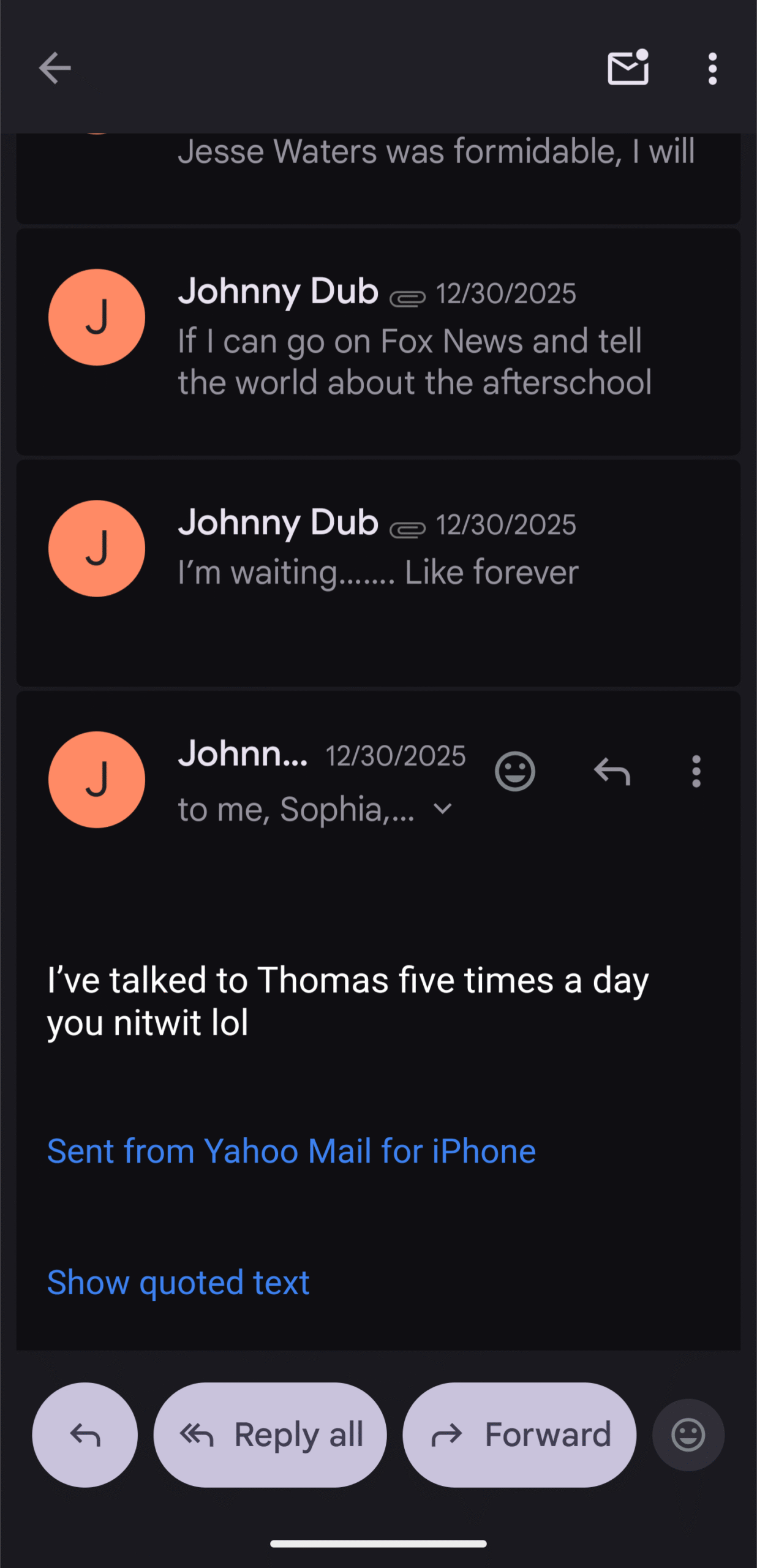The height and width of the screenshot is (1568, 757).
Task: Open the thread overflow menu
Action: [712, 69]
